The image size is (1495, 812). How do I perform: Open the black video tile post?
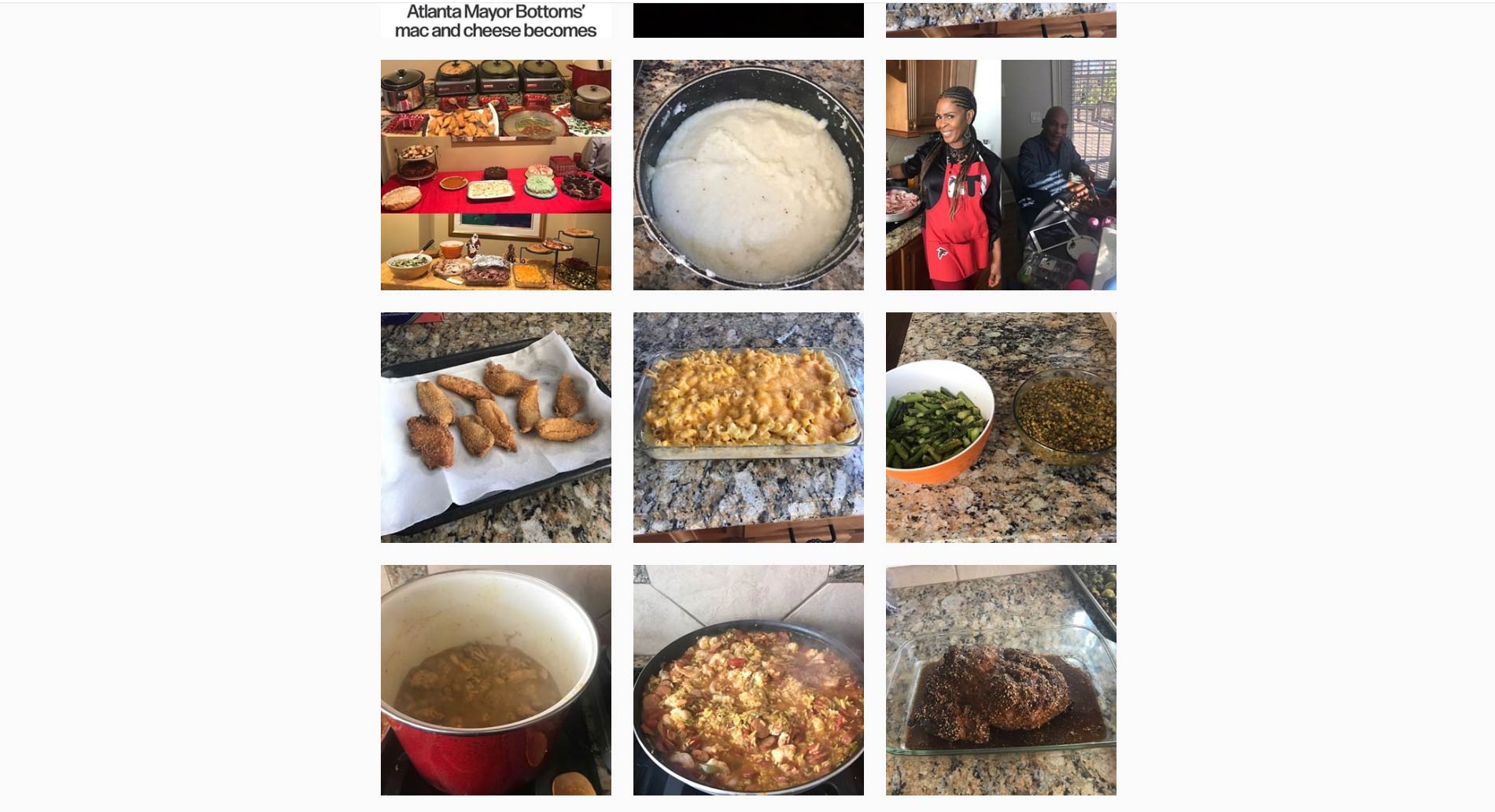click(x=748, y=21)
